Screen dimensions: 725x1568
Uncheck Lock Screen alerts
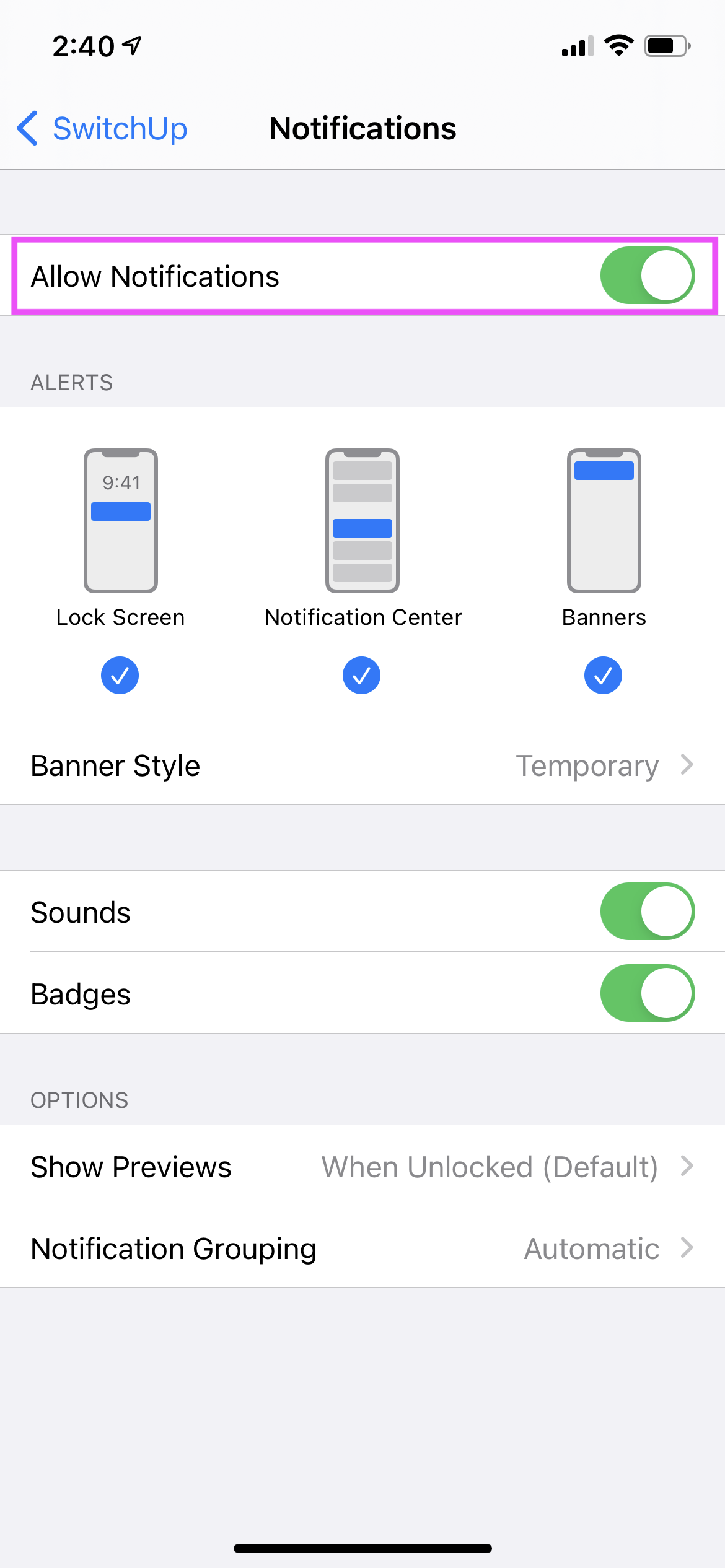(120, 675)
